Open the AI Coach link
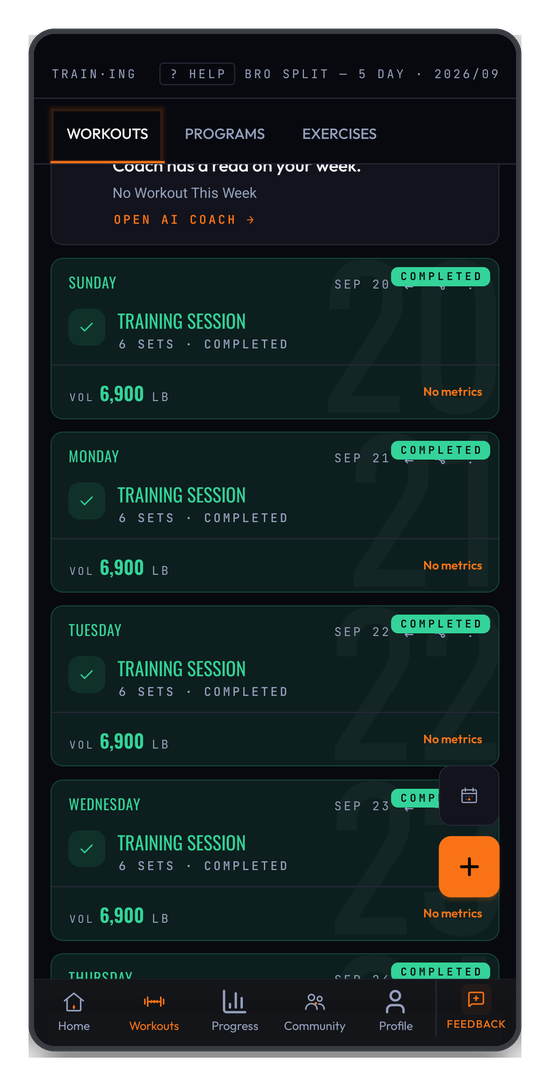This screenshot has height=1080, width=550. (184, 220)
